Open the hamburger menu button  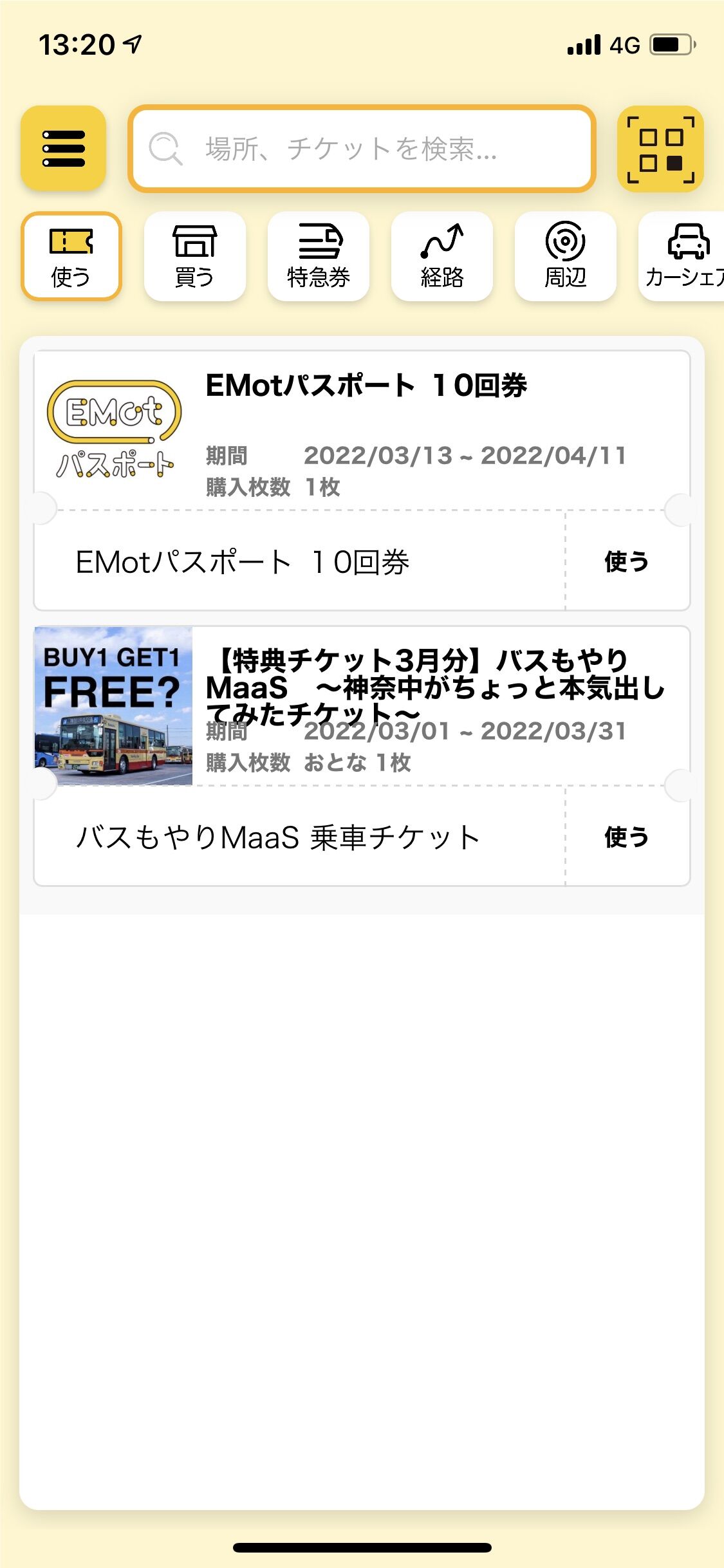click(63, 149)
